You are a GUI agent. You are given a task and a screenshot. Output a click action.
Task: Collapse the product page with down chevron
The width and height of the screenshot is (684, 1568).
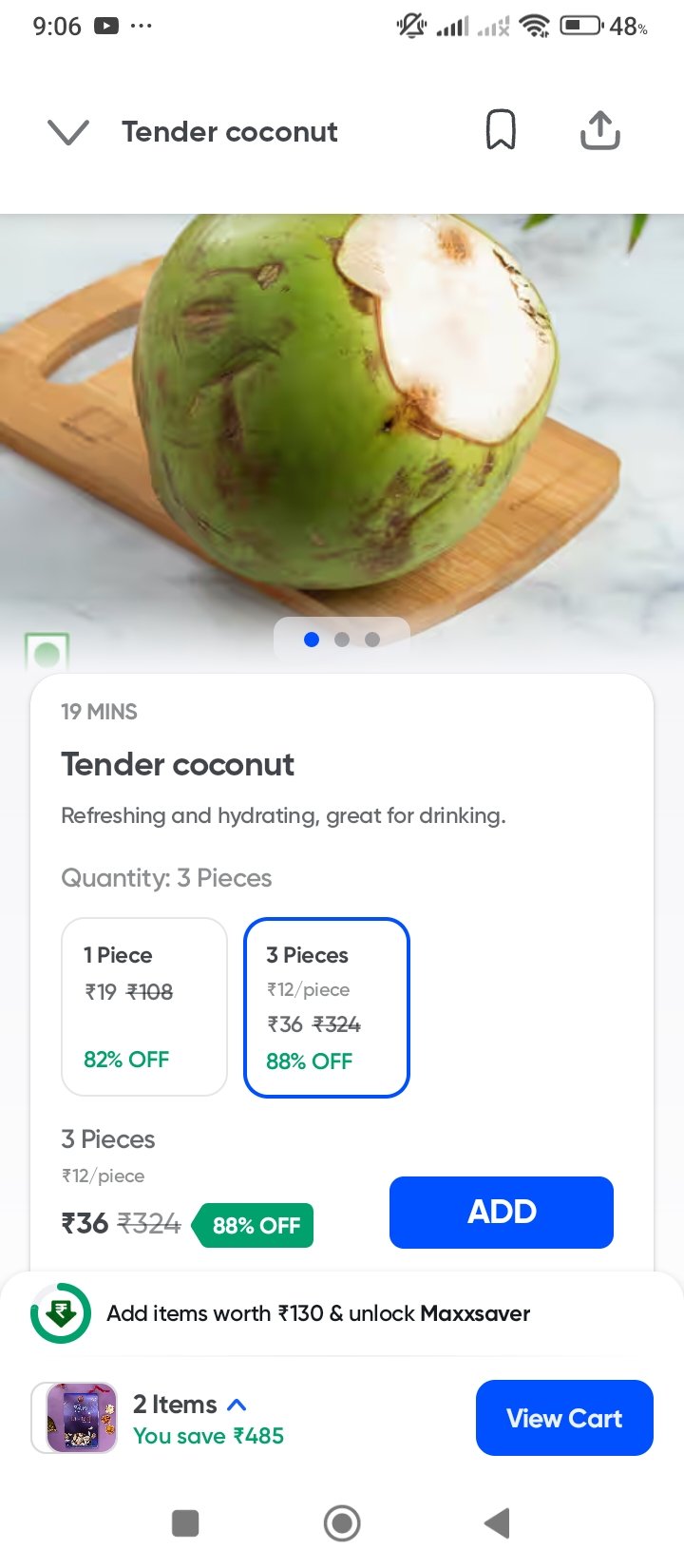click(68, 132)
